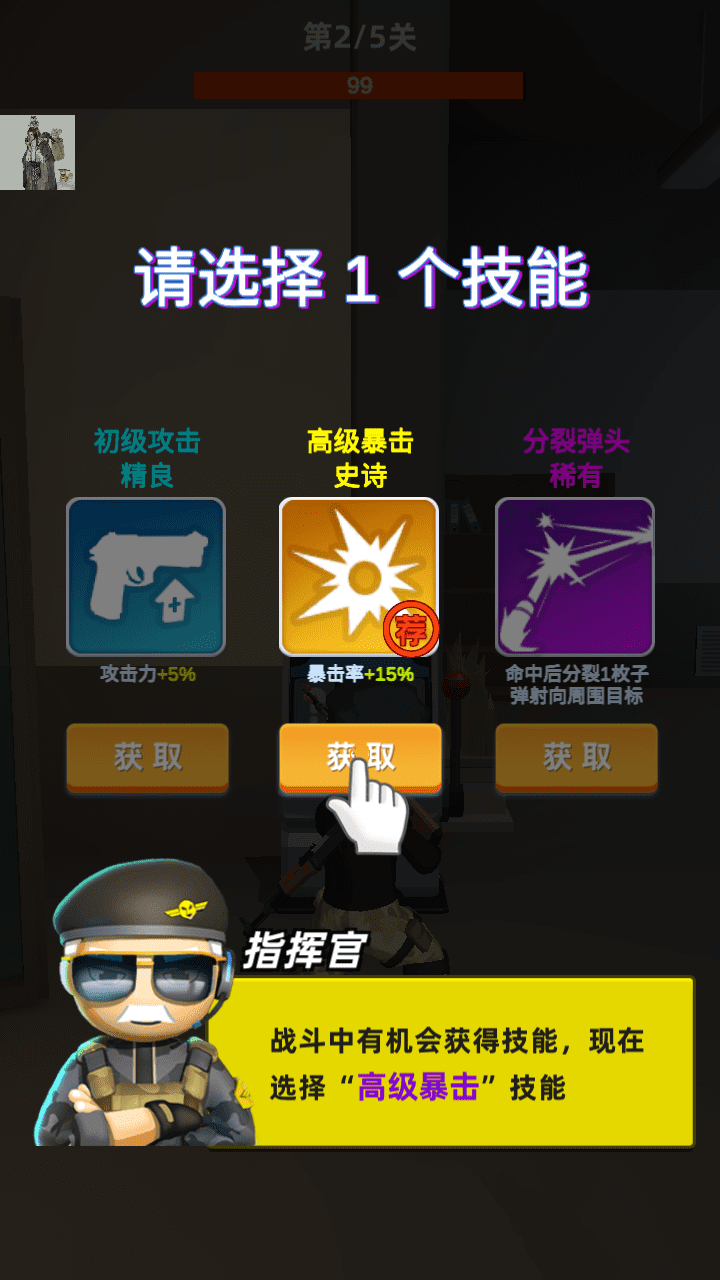The width and height of the screenshot is (720, 1280).
Task: Tap 获取 under 高级暴击 skill
Action: (360, 757)
